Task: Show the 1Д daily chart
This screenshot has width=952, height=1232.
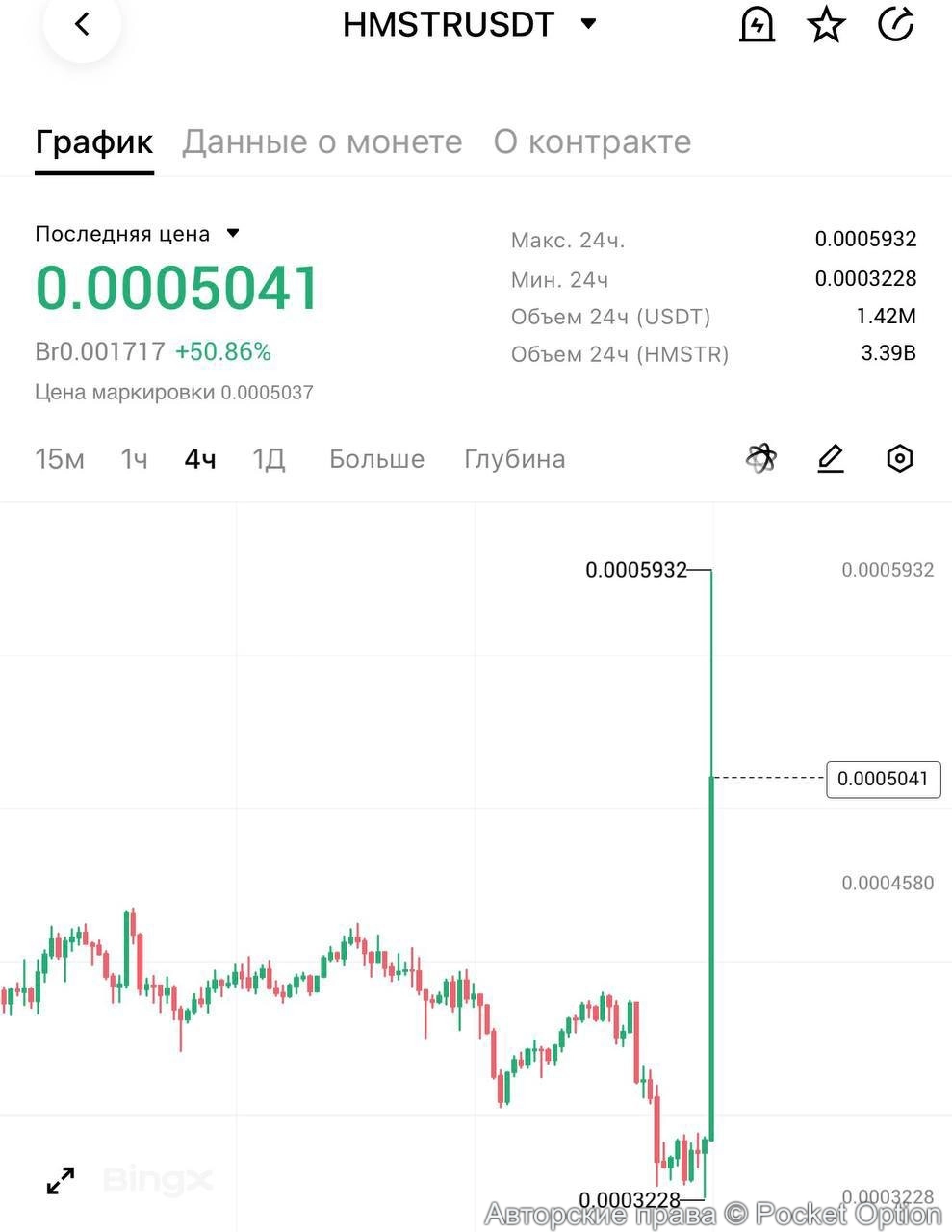Action: tap(269, 459)
